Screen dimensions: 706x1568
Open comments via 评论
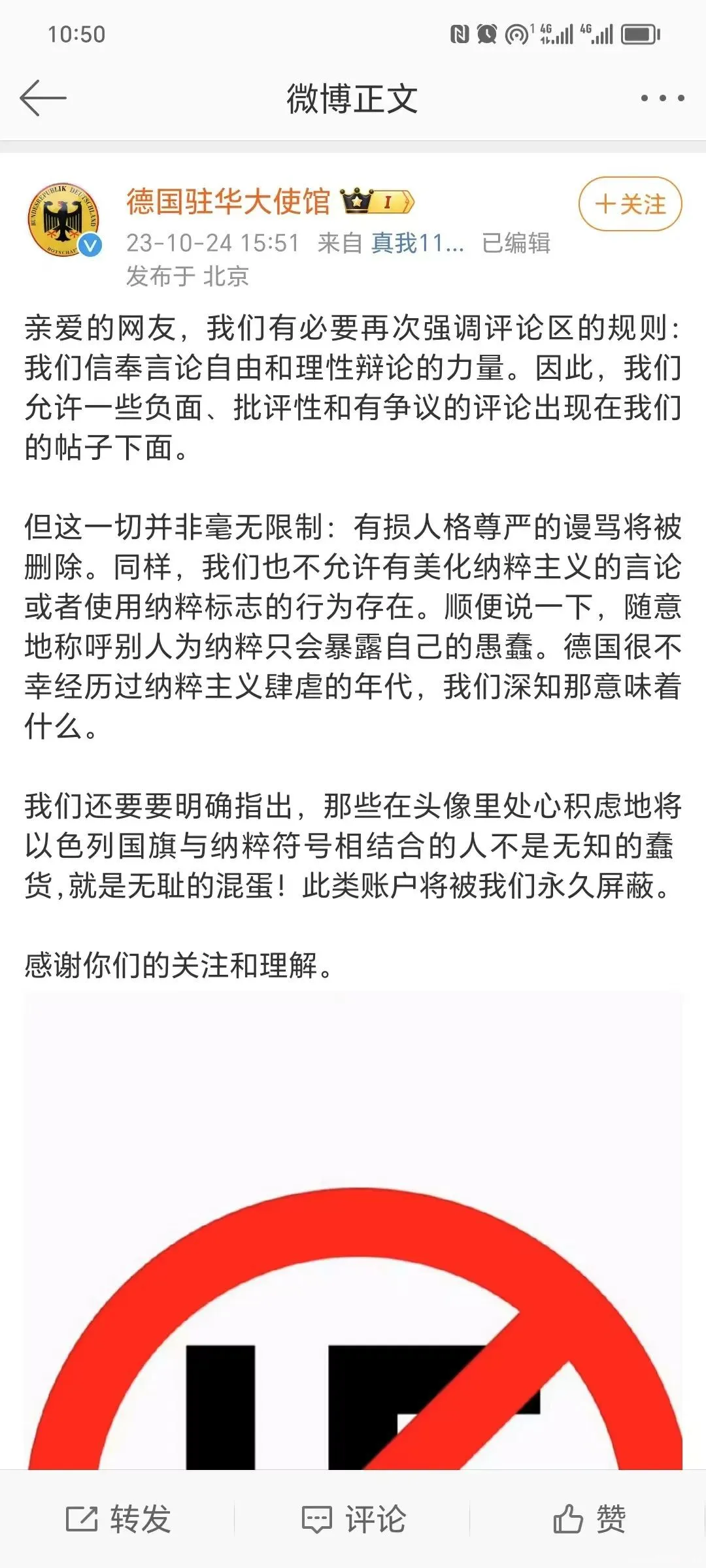[x=354, y=1518]
